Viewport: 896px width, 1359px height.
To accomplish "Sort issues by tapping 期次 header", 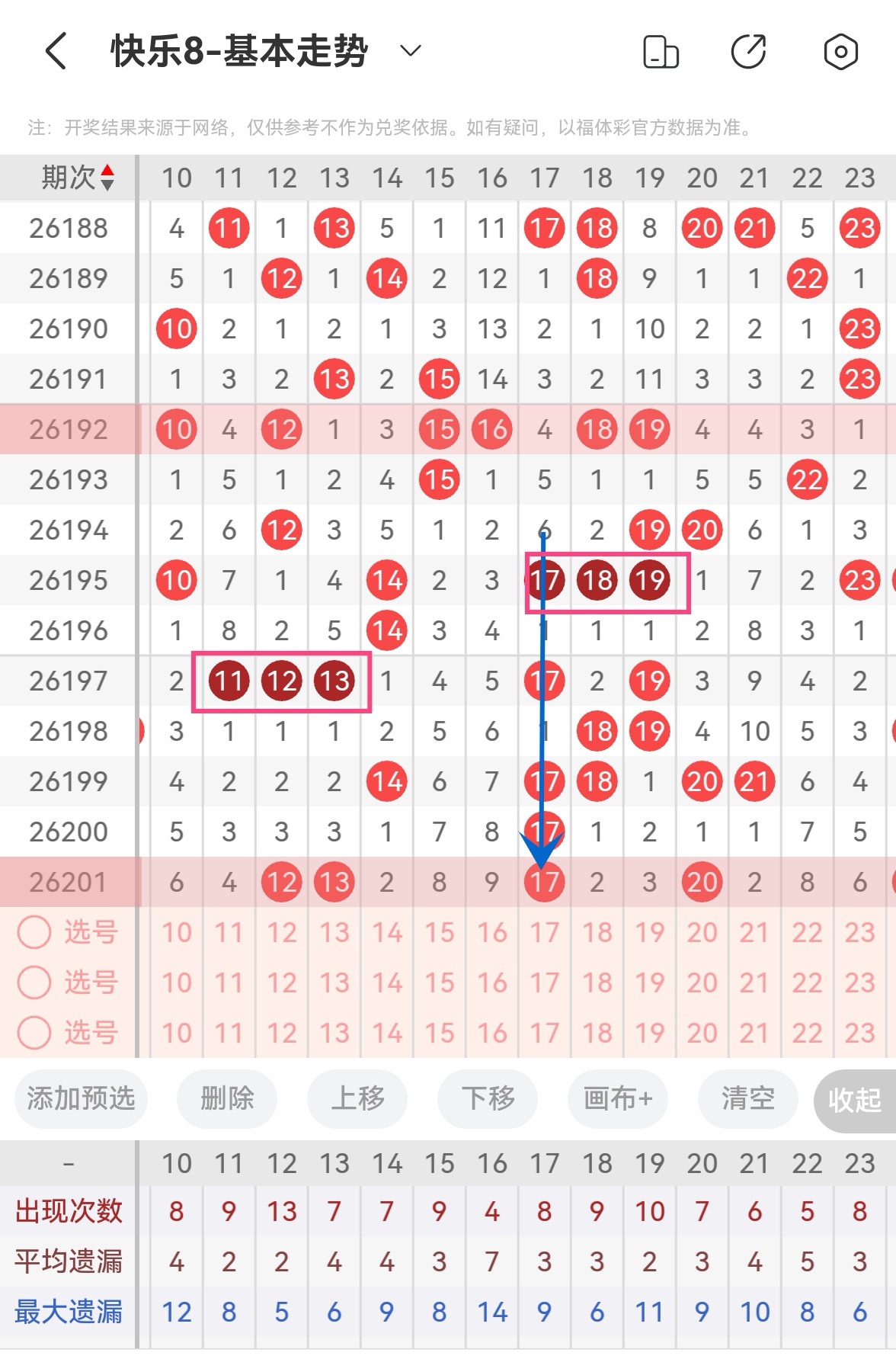I will coord(77,178).
